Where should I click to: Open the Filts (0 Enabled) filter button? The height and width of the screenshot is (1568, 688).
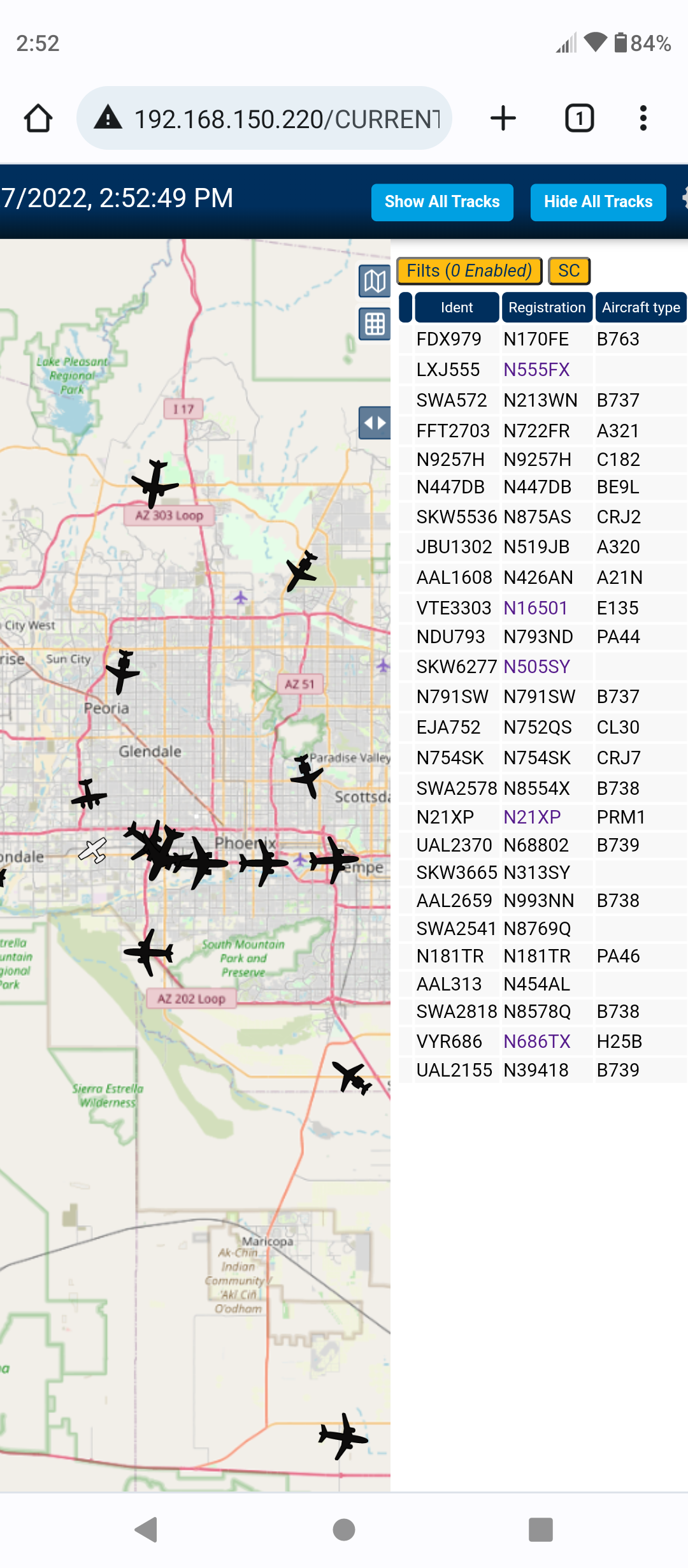pyautogui.click(x=469, y=271)
